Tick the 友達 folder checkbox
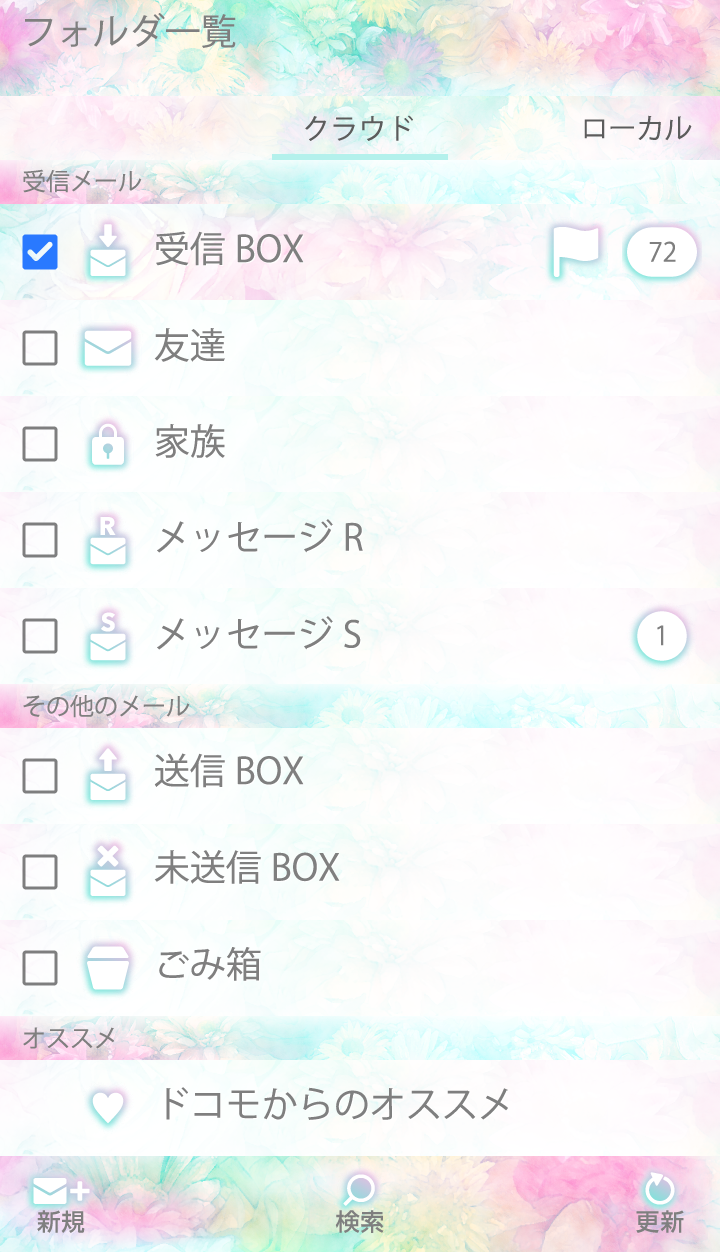 click(x=40, y=348)
